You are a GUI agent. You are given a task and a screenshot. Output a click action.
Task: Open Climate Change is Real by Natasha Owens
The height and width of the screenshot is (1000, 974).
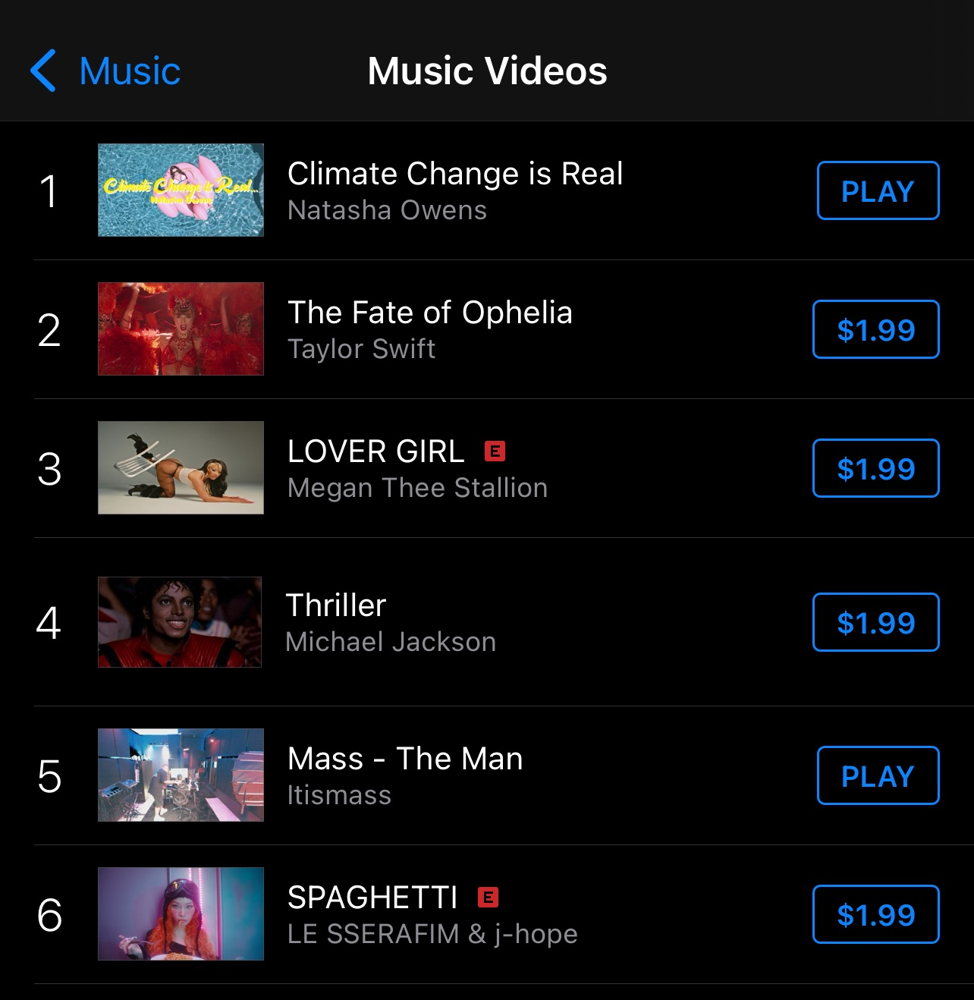pos(454,190)
